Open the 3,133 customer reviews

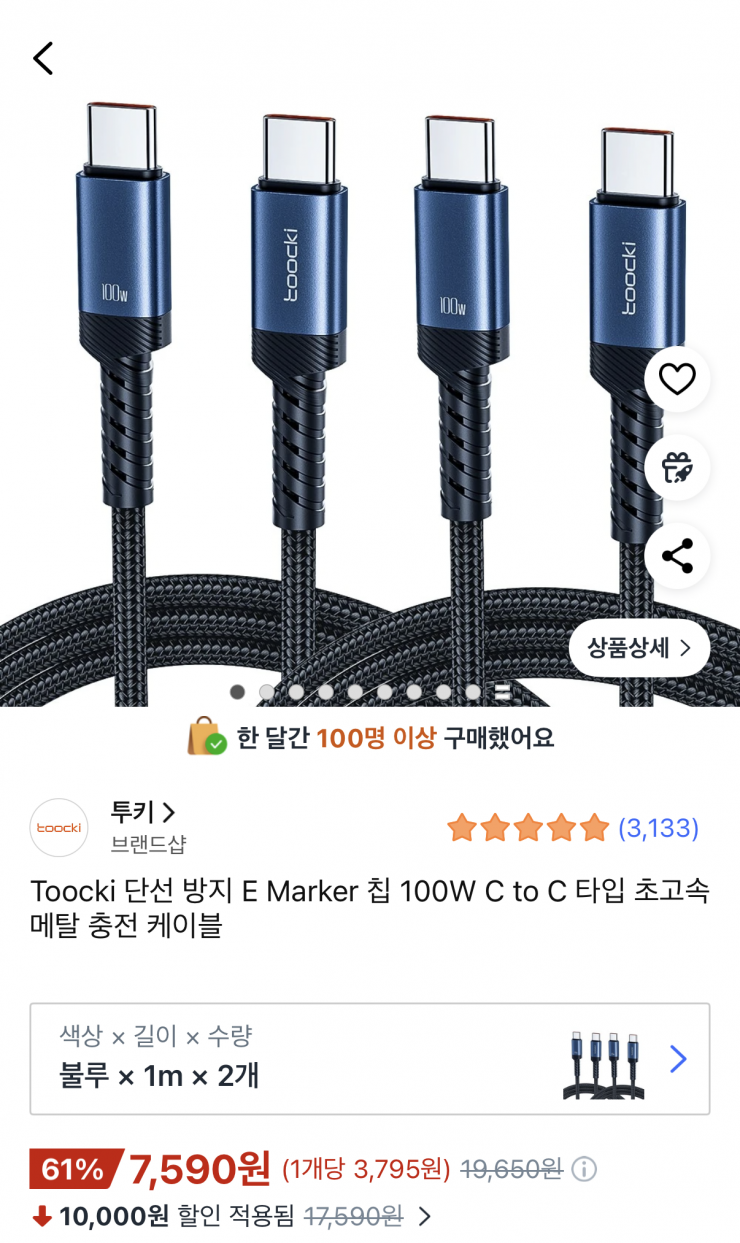(x=658, y=828)
